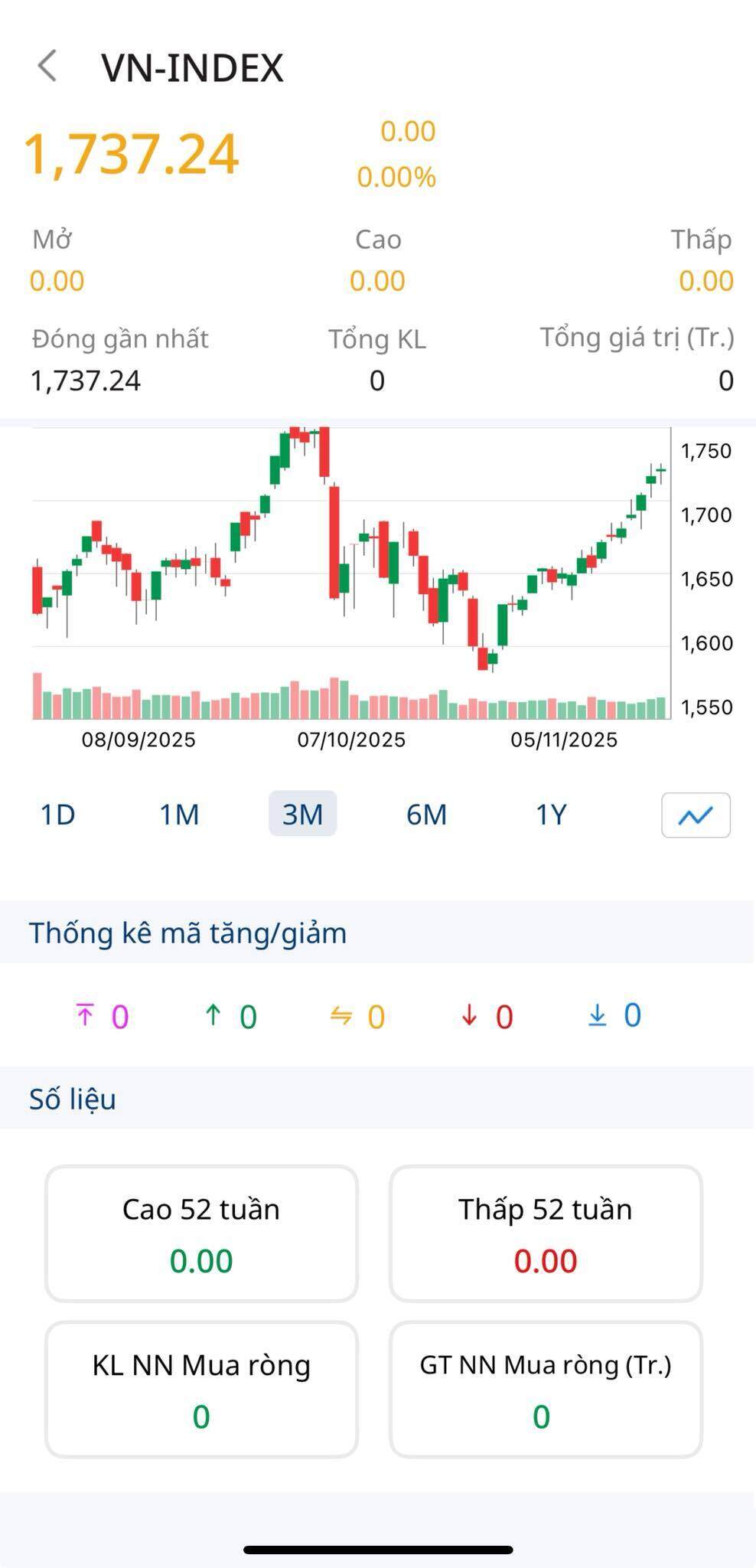Tap the green up-arrow for advancing stocks
Image resolution: width=756 pixels, height=1568 pixels.
tap(214, 1014)
